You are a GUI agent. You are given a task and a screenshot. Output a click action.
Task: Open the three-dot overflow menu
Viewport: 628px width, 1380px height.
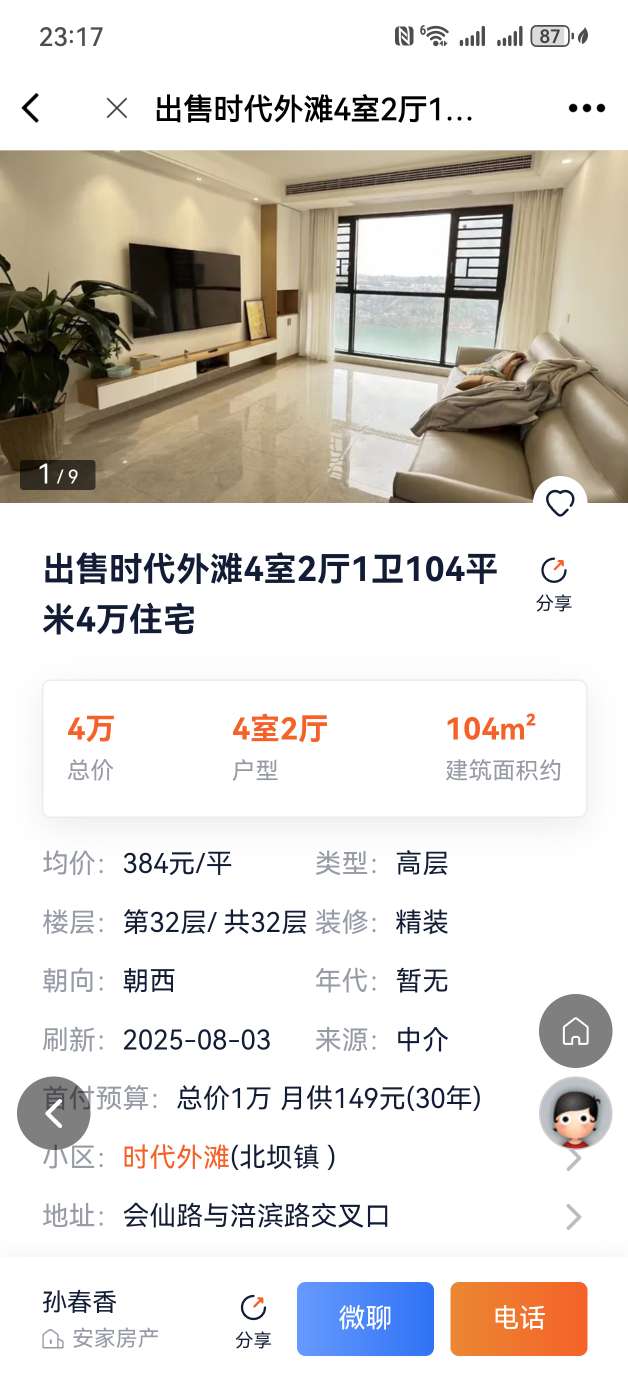click(586, 108)
